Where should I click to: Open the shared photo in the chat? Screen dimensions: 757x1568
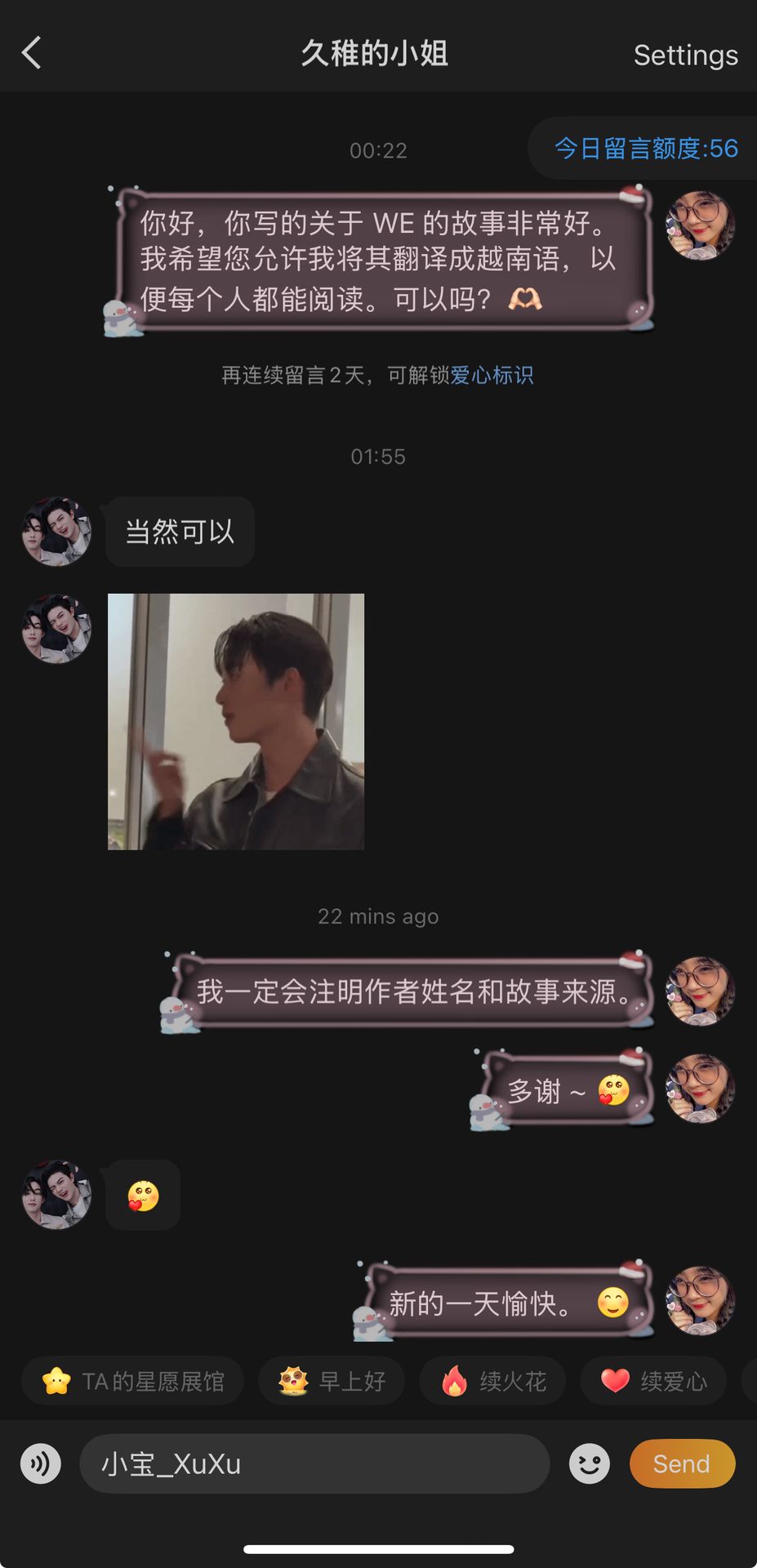(x=236, y=721)
